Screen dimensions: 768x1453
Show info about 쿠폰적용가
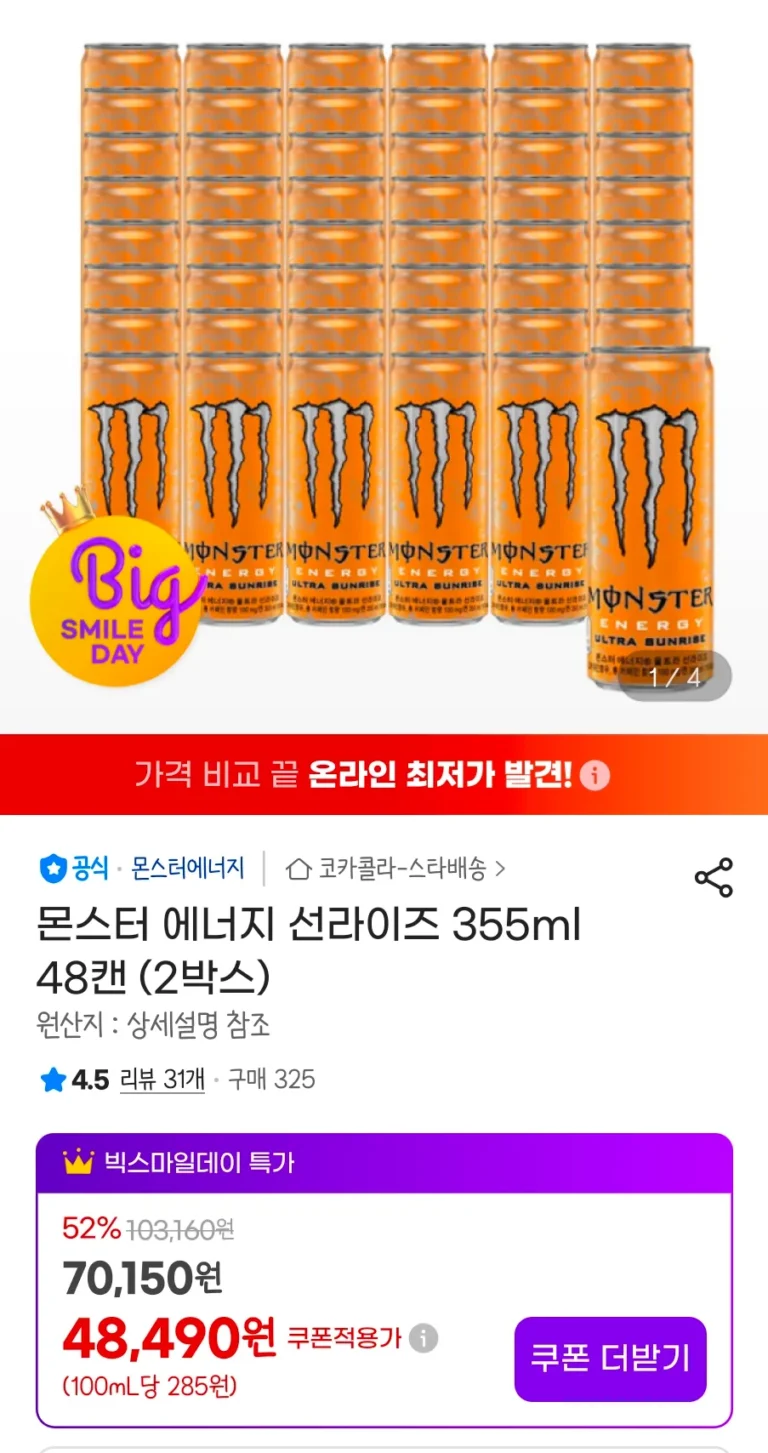(x=423, y=1339)
